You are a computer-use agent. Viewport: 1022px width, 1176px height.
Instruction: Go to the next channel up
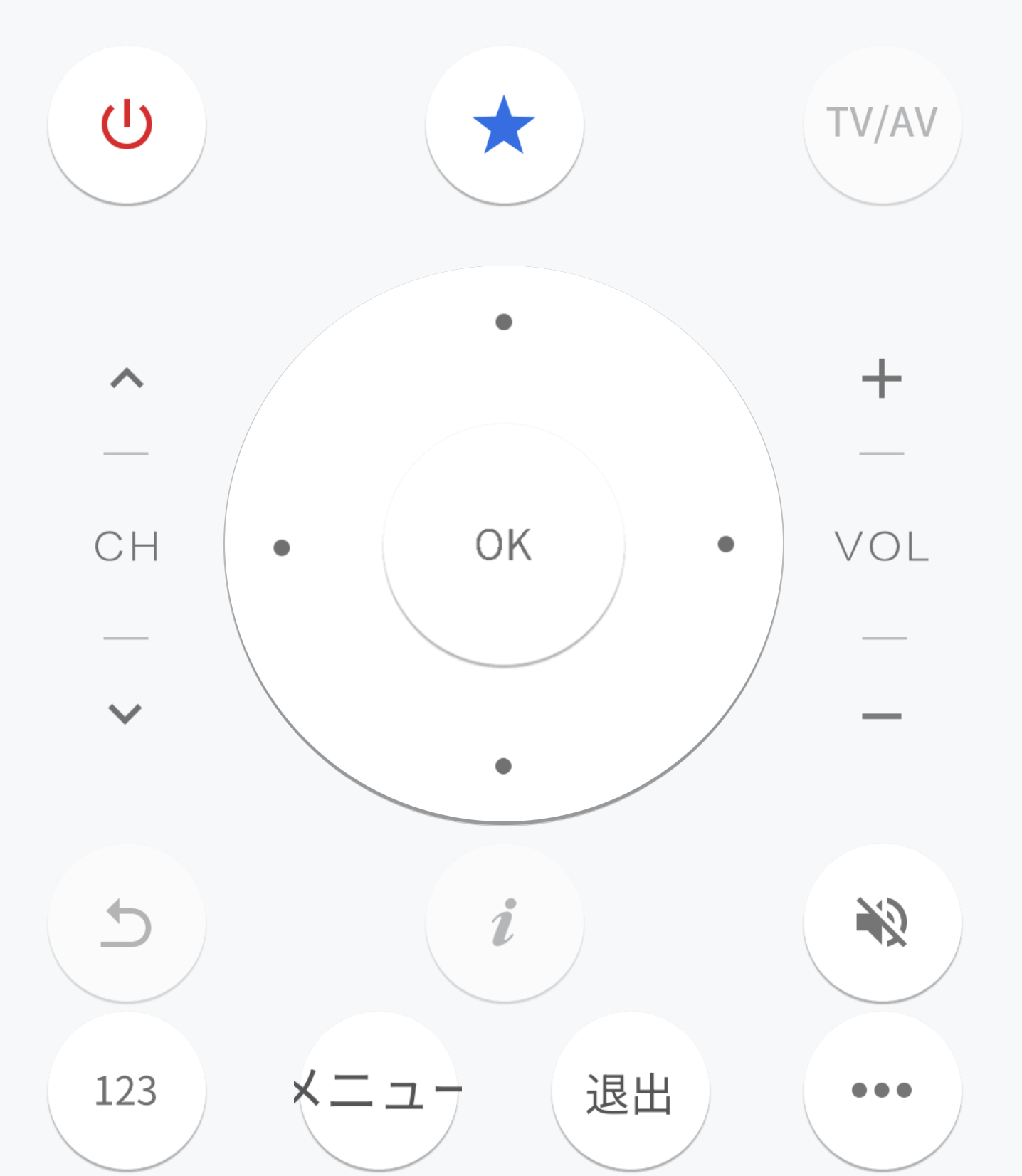pyautogui.click(x=127, y=379)
